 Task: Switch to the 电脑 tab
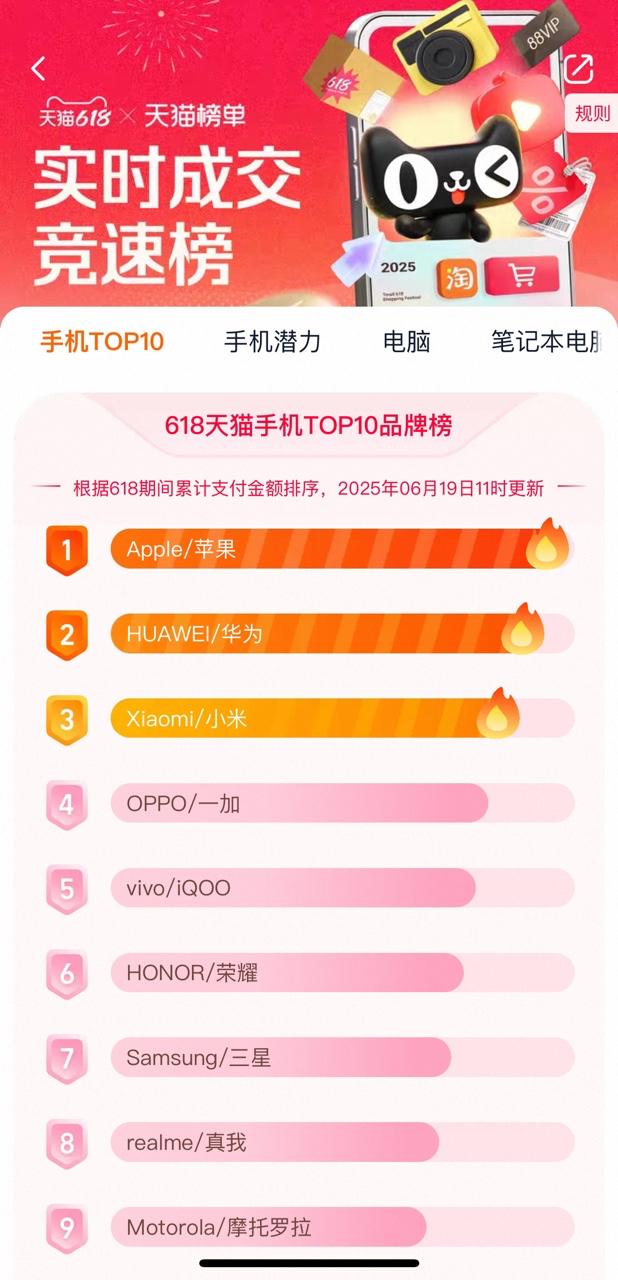click(x=407, y=341)
